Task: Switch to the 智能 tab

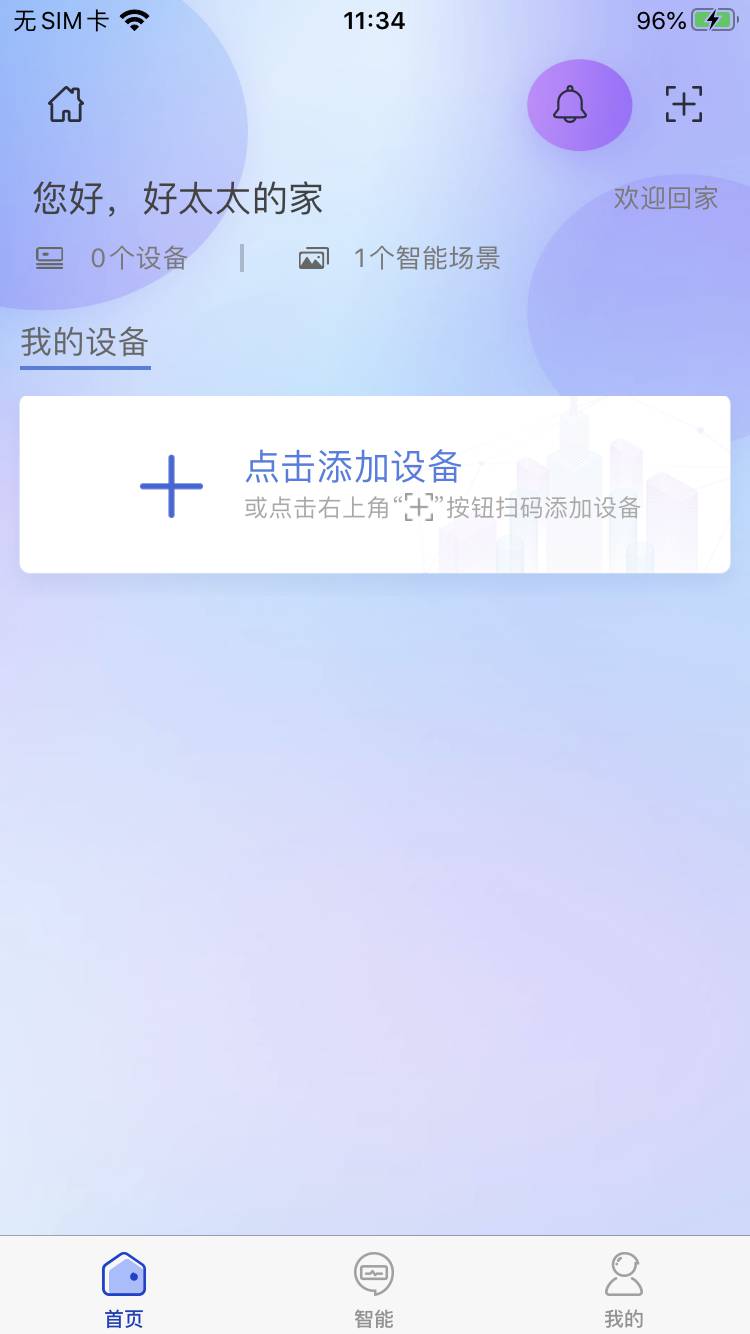Action: (x=374, y=1289)
